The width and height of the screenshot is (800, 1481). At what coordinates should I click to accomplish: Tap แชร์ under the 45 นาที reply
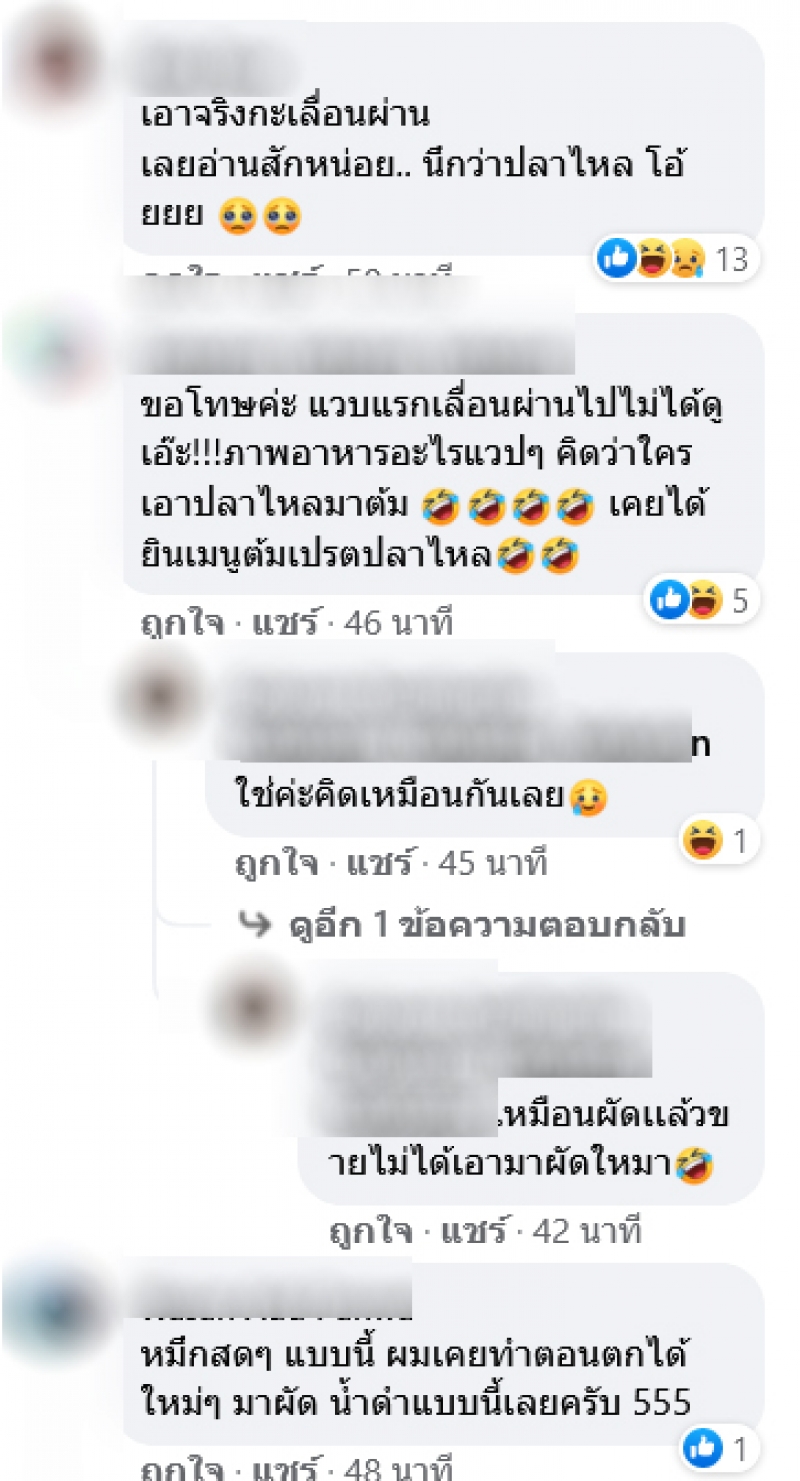(x=378, y=862)
